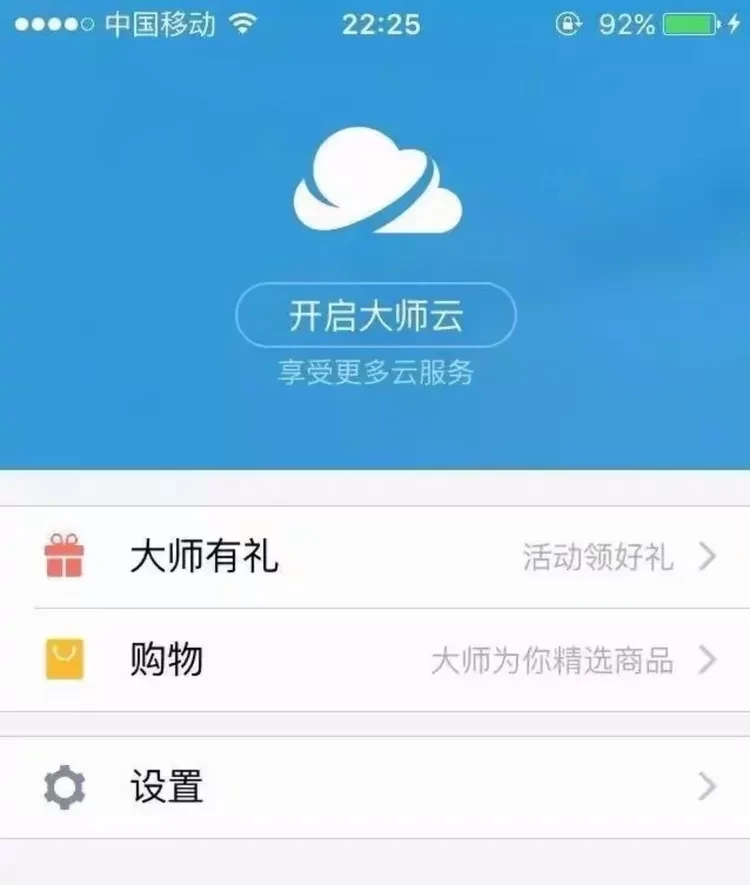Image resolution: width=750 pixels, height=885 pixels.
Task: Go to 设置 settings
Action: [375, 787]
